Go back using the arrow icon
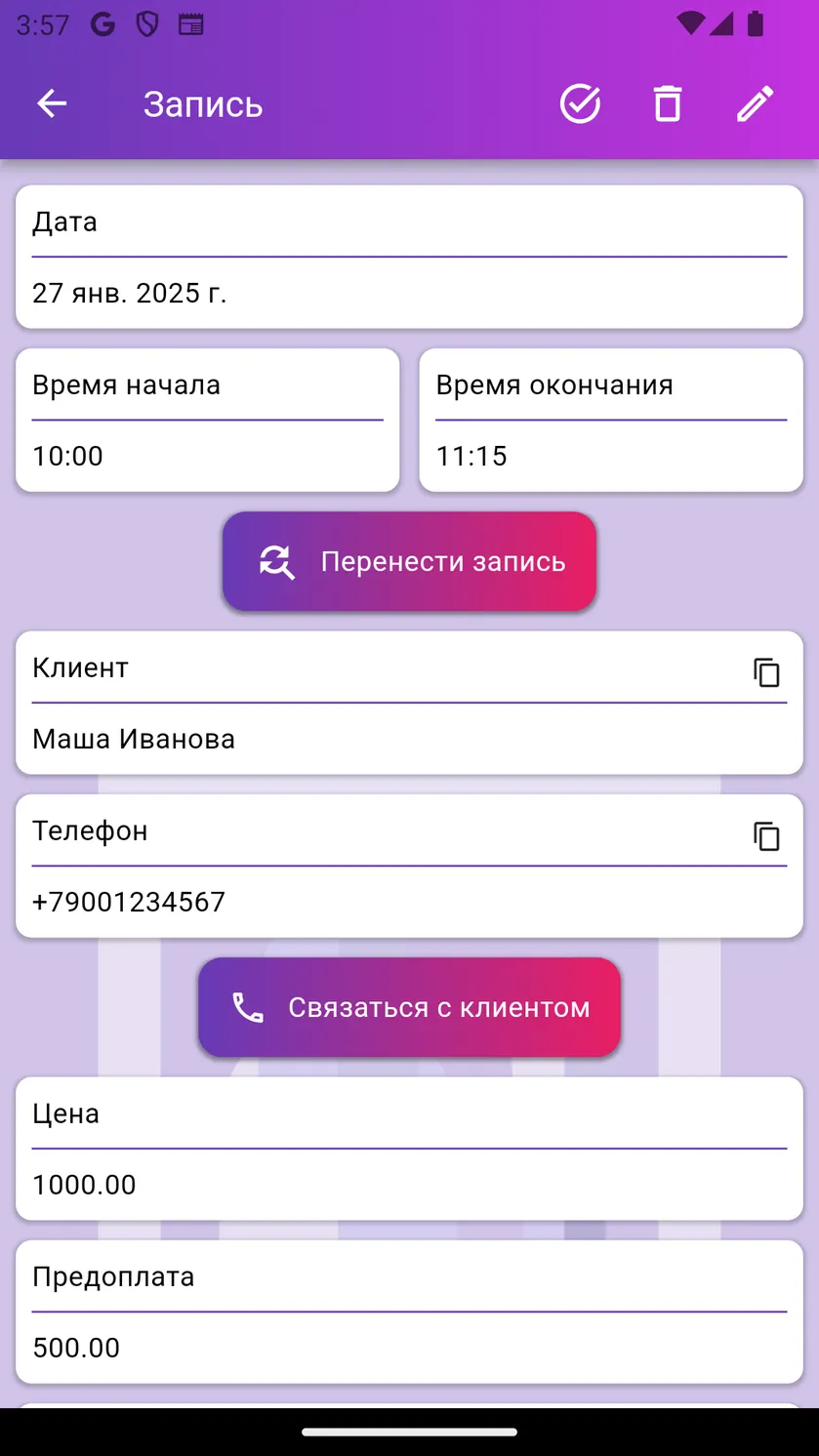This screenshot has height=1456, width=819. 52,103
